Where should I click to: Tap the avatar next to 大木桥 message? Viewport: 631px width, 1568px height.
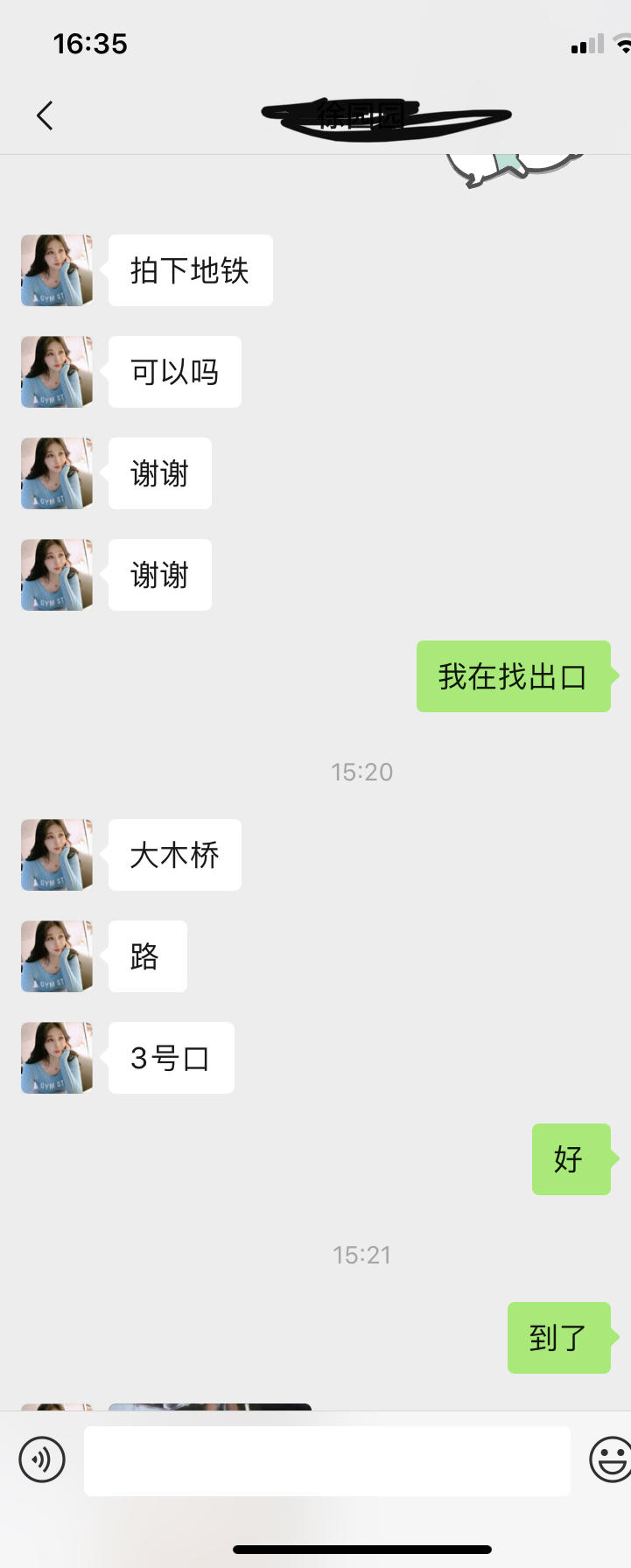click(x=56, y=855)
